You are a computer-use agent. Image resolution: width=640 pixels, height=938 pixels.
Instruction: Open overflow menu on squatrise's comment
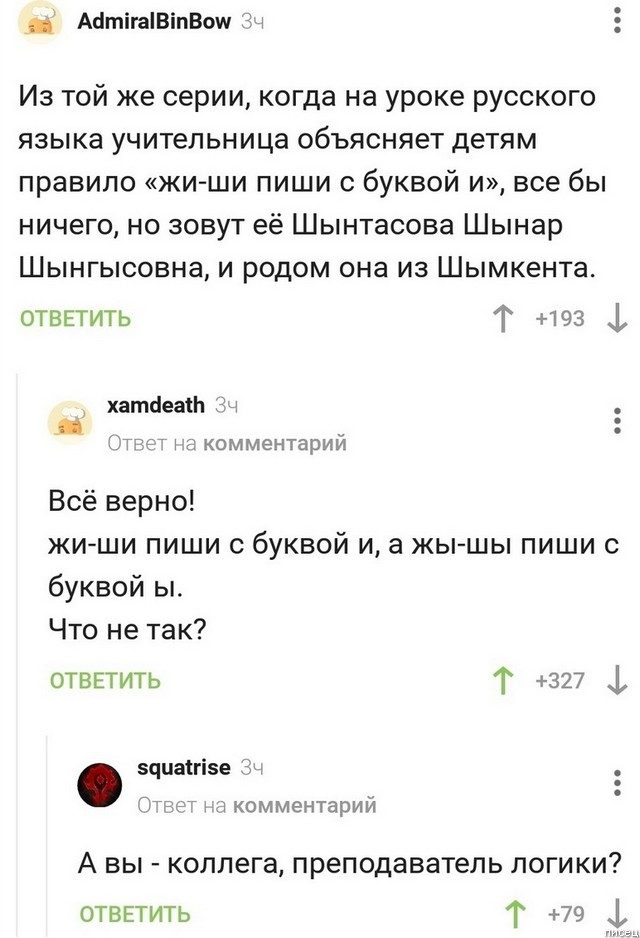[x=613, y=782]
